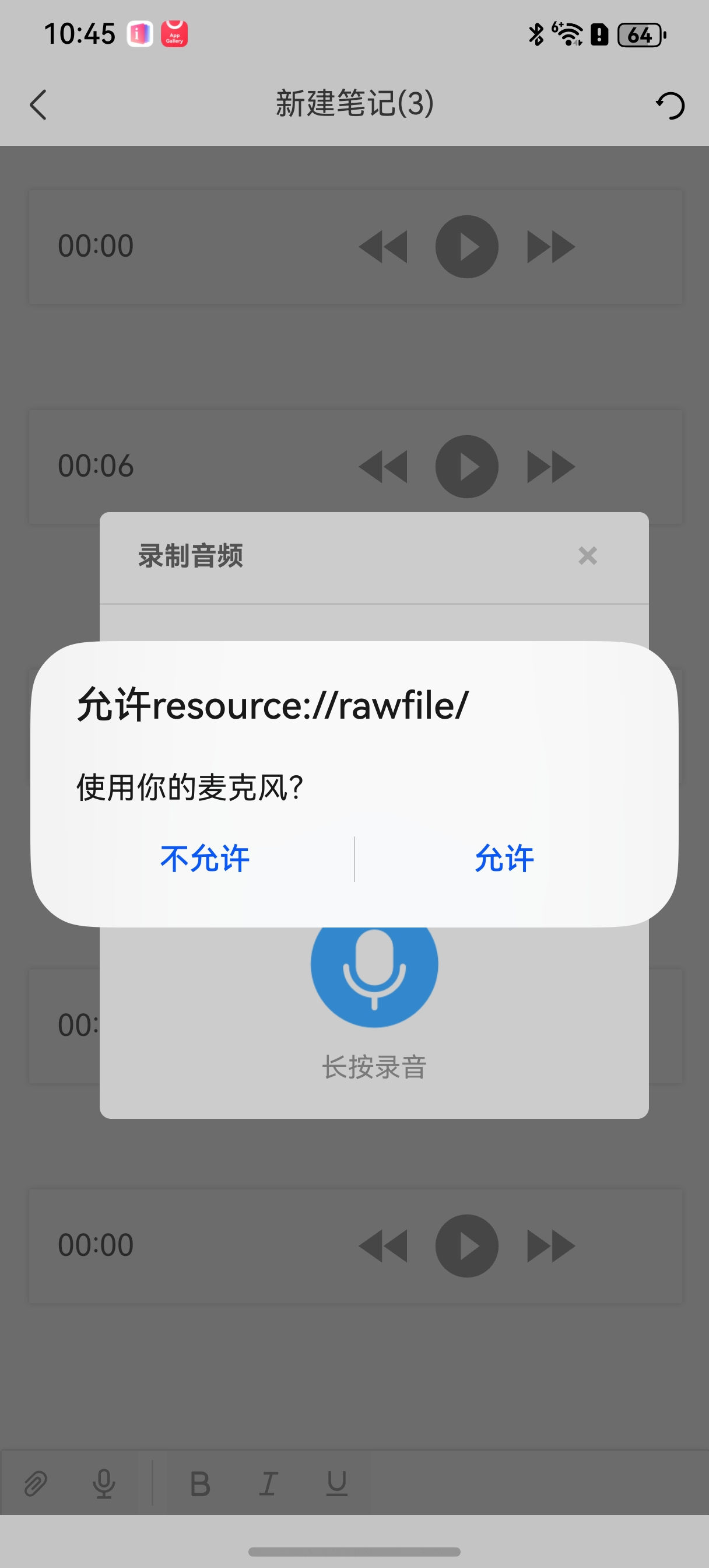
Task: Go back from 新建笔记(3)
Action: click(38, 104)
